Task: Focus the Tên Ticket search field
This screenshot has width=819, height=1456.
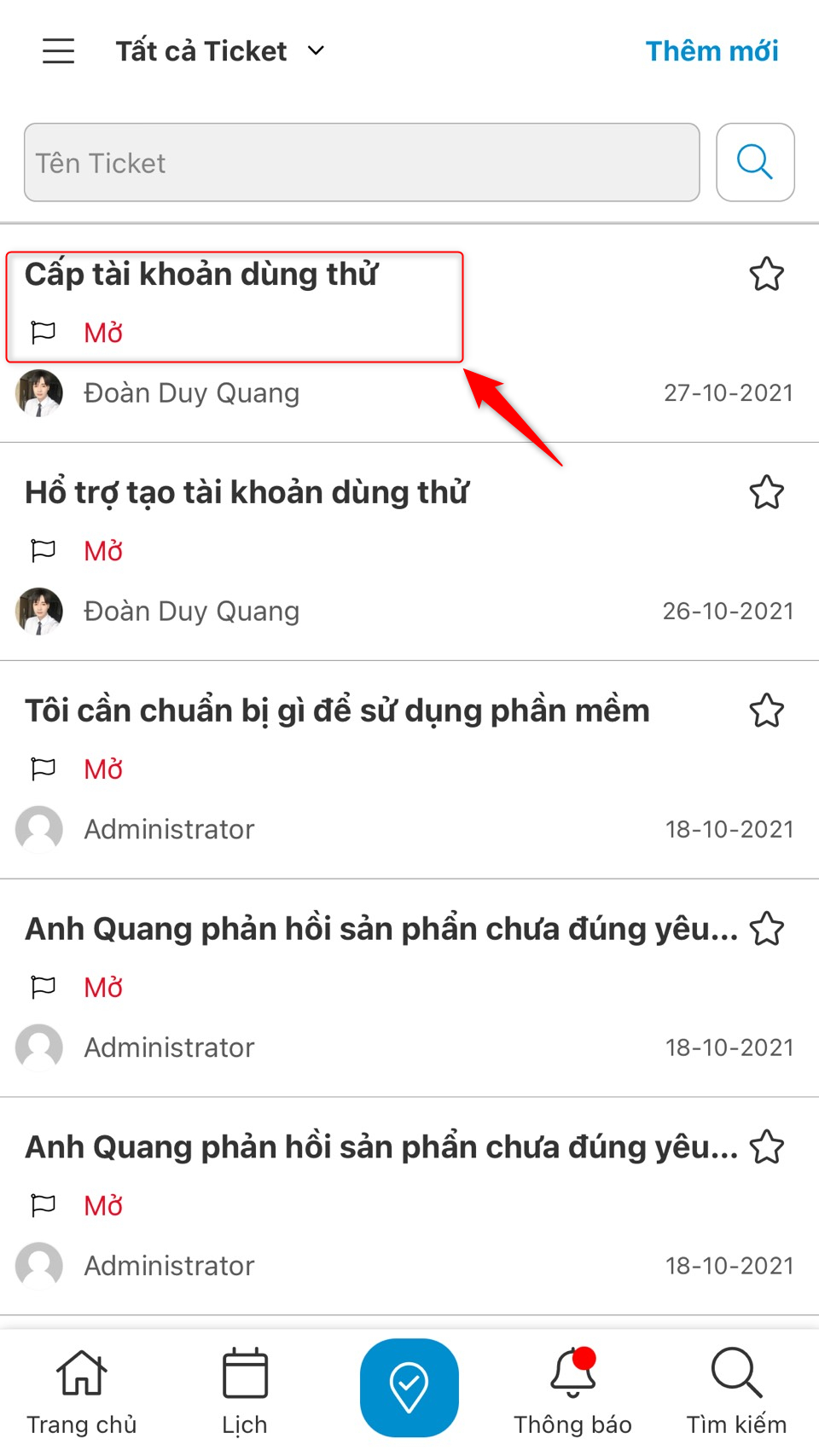Action: (362, 163)
